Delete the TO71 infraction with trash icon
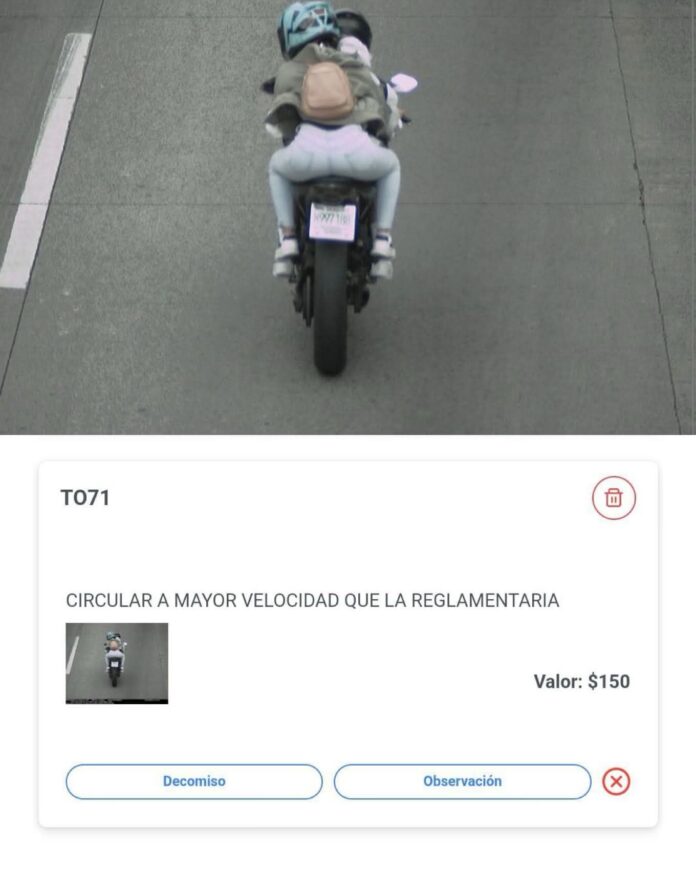The width and height of the screenshot is (696, 870). click(613, 498)
